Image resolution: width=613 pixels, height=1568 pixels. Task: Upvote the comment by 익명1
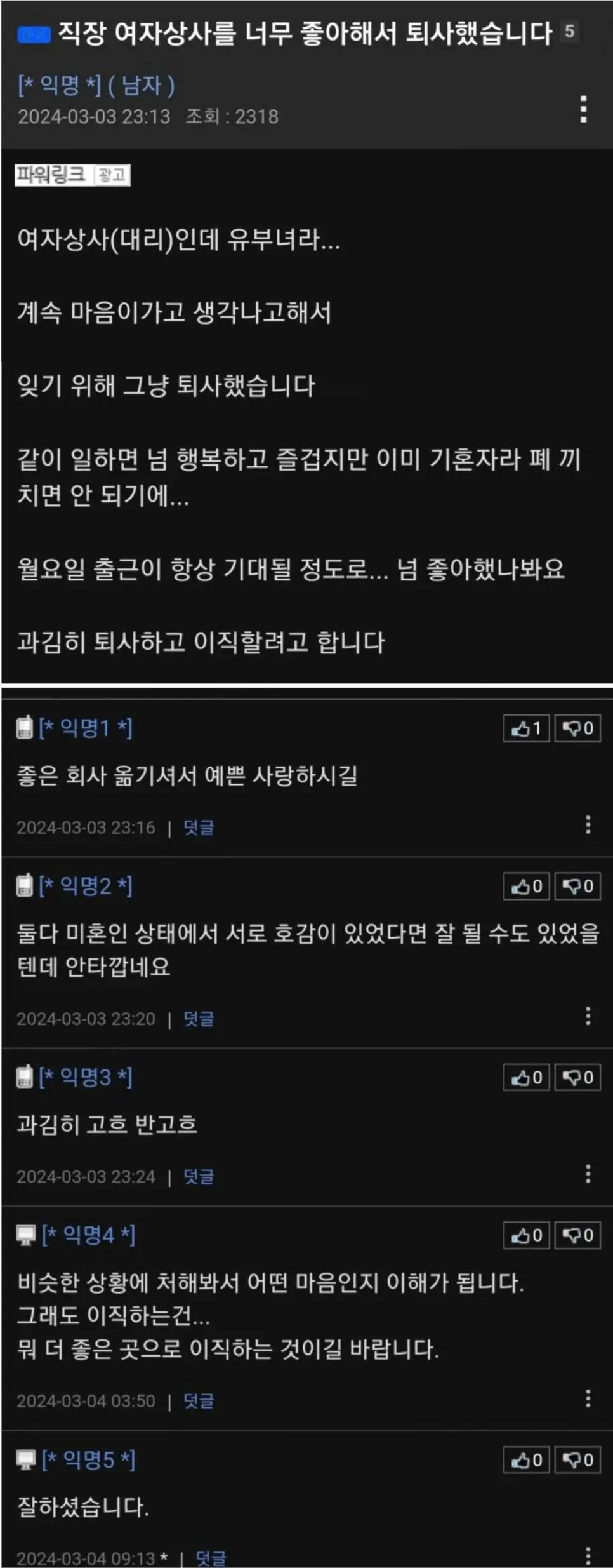[526, 728]
